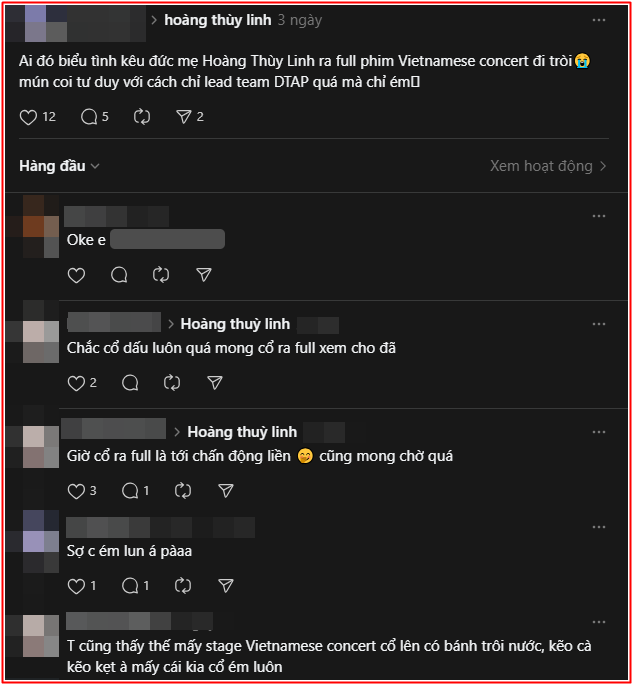Open Xem hoạt động
The image size is (633, 685).
548,166
